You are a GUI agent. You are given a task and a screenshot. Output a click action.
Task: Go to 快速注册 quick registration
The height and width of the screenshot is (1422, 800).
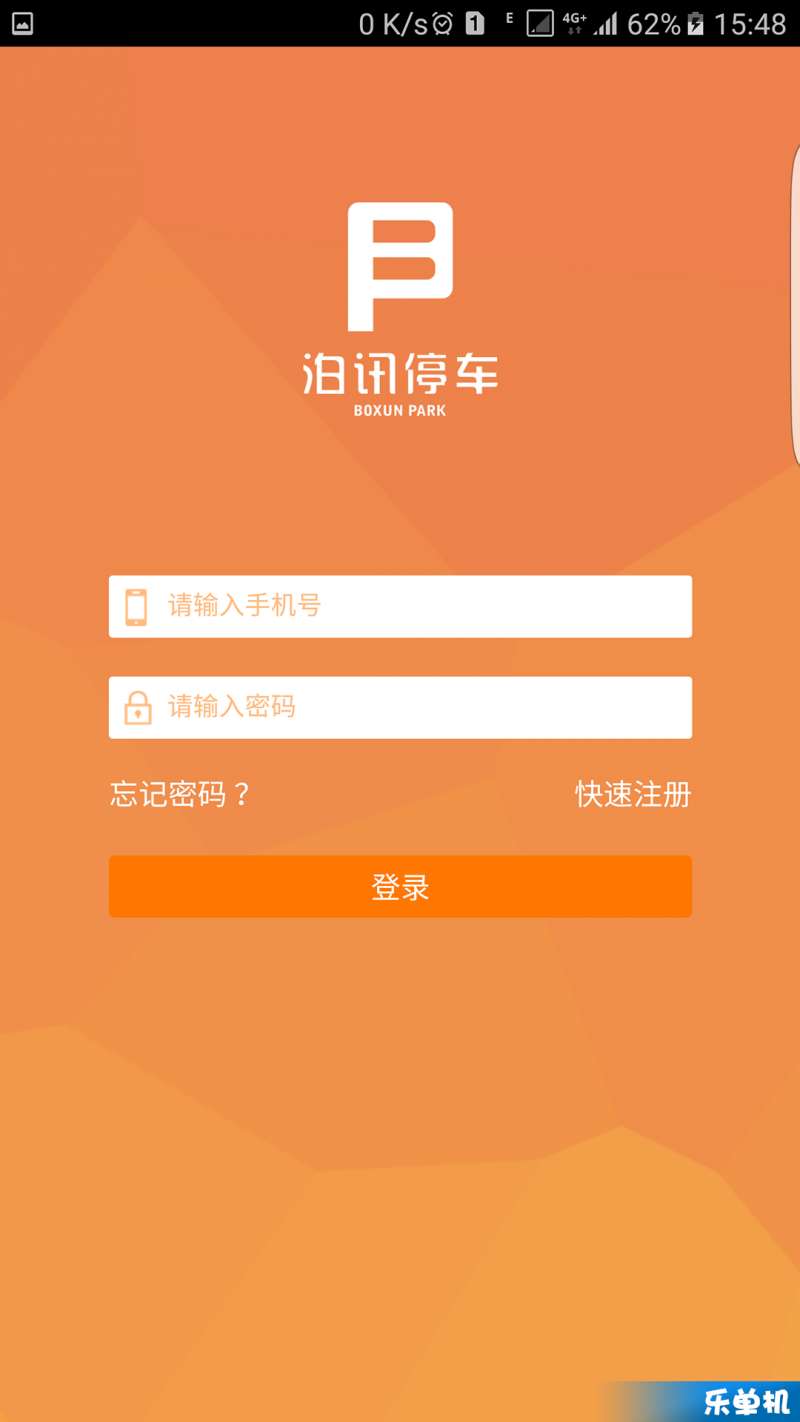coord(633,795)
